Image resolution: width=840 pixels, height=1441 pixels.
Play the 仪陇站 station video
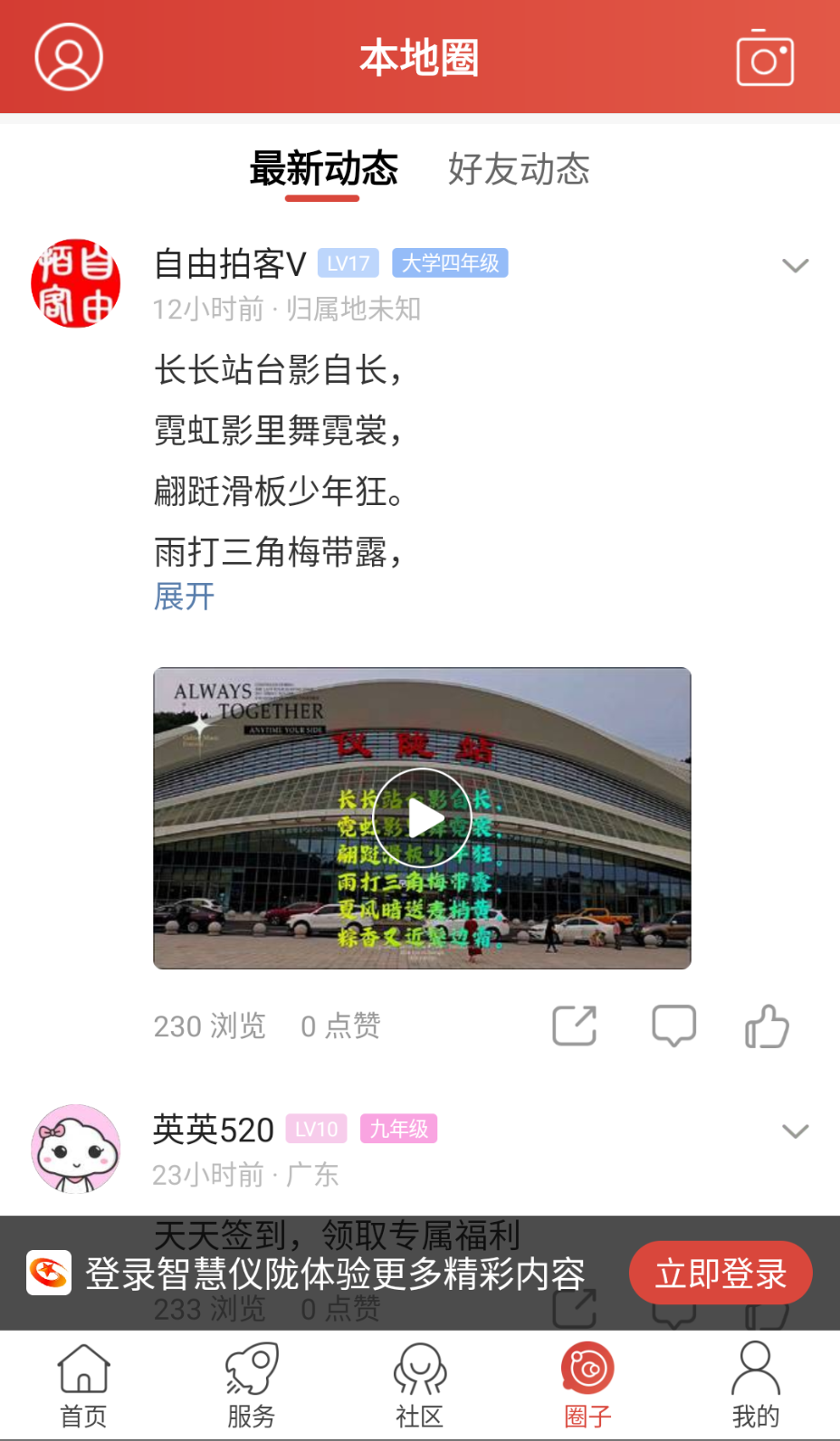pyautogui.click(x=420, y=816)
